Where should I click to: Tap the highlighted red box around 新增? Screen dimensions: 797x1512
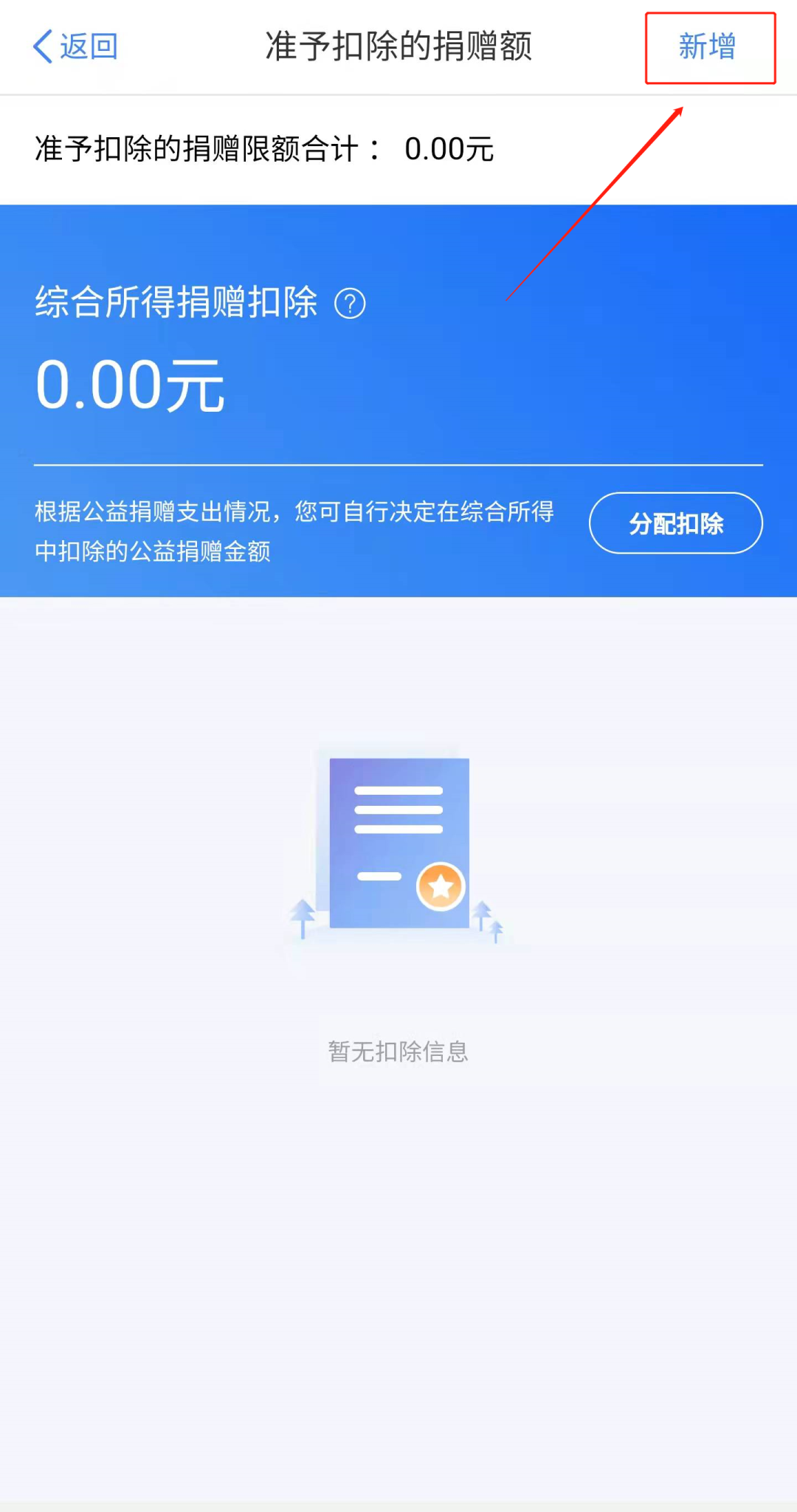coord(709,46)
